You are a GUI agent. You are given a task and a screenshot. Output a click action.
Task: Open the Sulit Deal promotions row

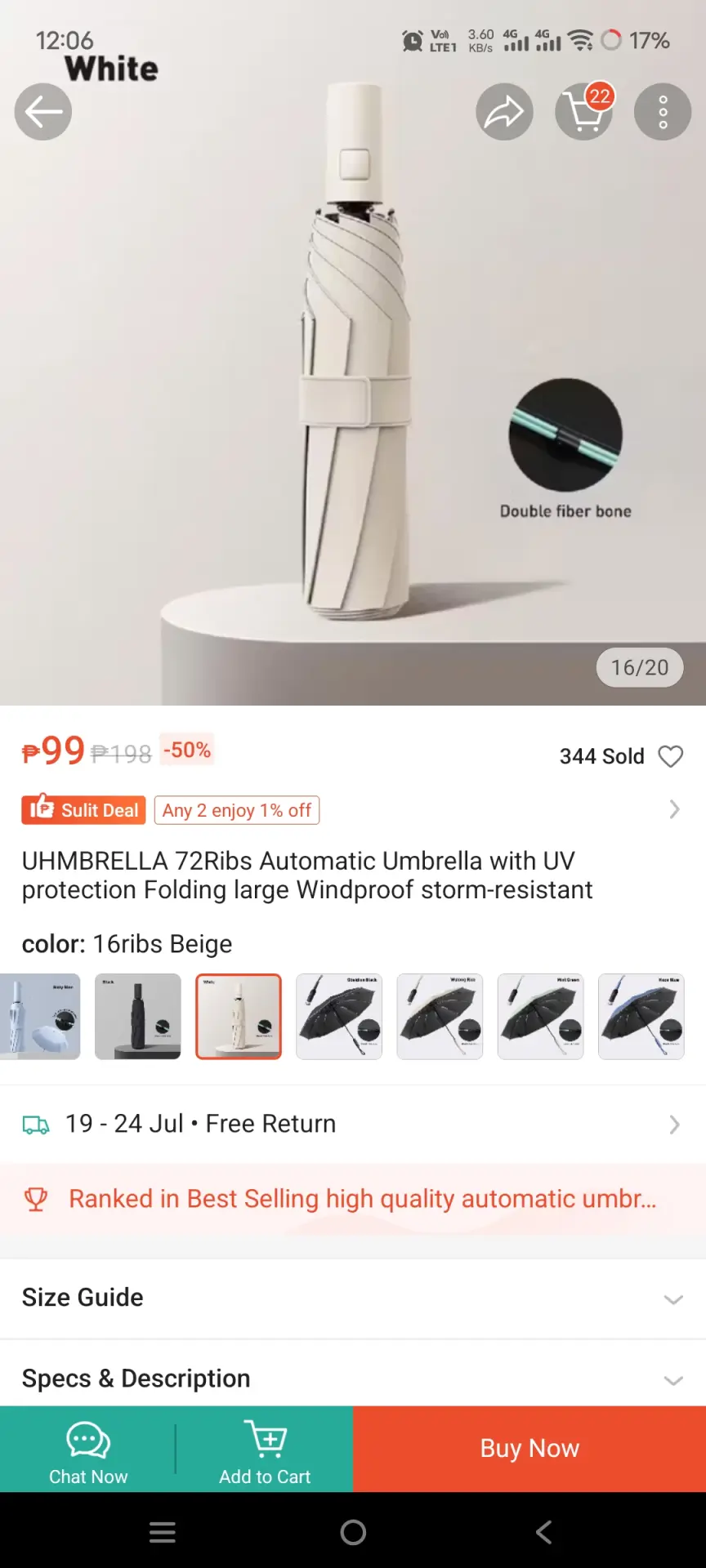tap(353, 810)
